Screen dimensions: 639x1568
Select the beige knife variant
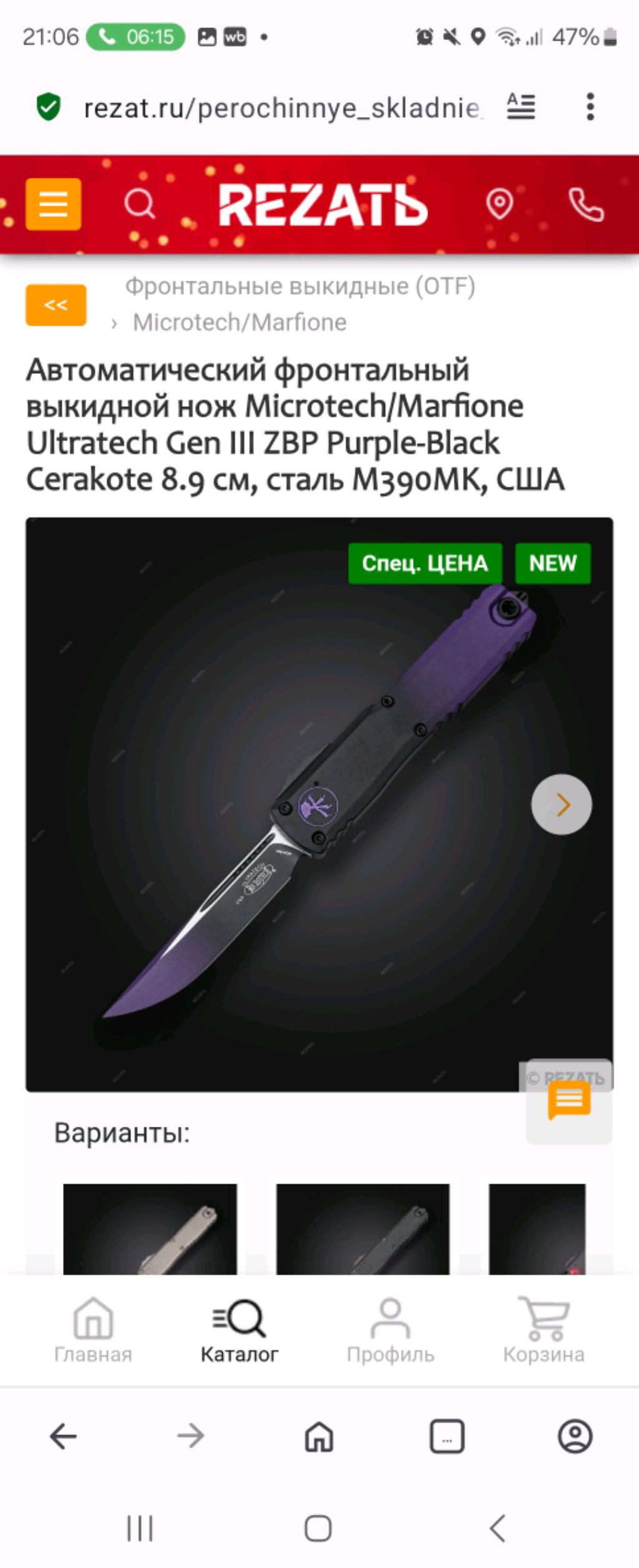pyautogui.click(x=150, y=1228)
